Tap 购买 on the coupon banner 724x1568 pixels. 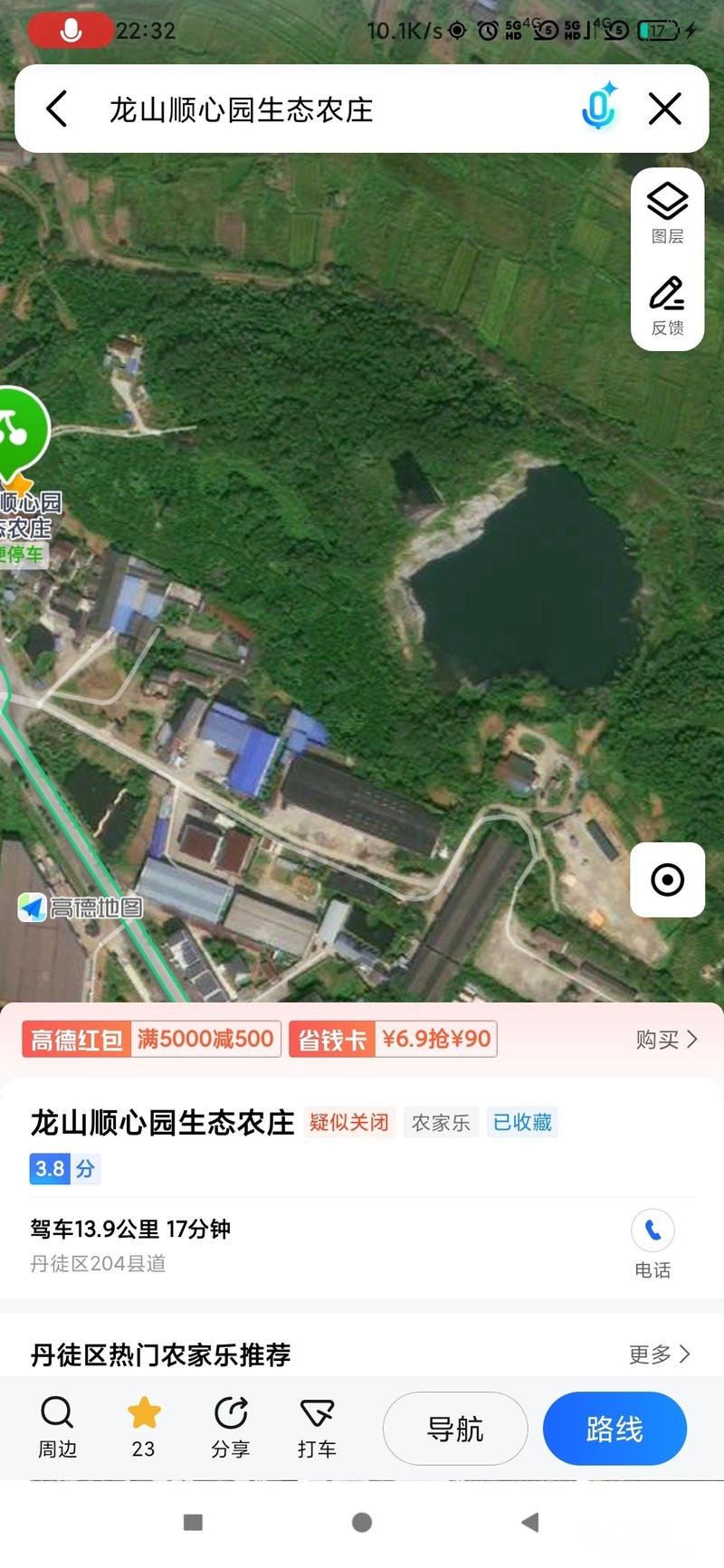(x=665, y=1040)
